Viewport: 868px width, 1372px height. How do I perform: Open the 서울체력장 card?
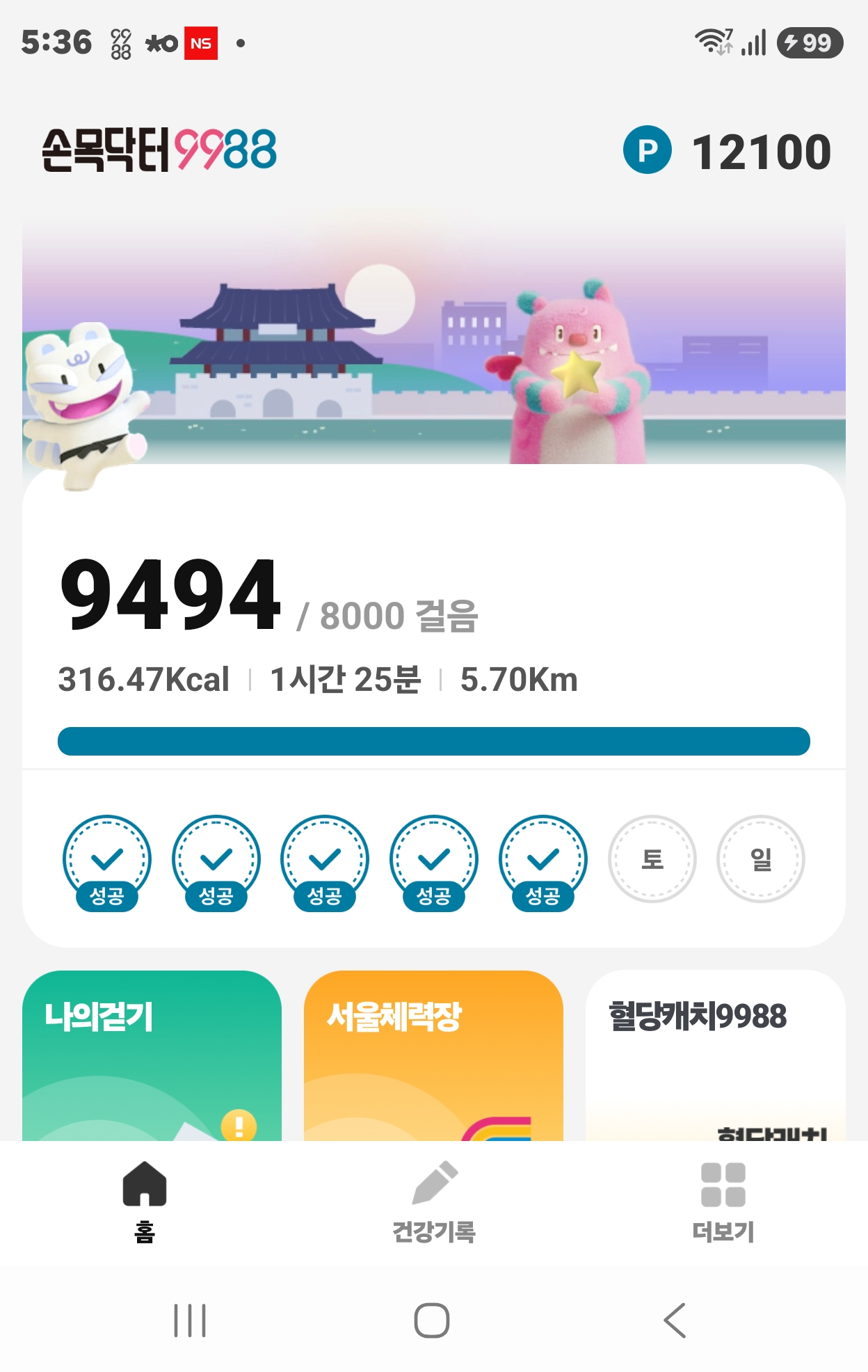433,1055
